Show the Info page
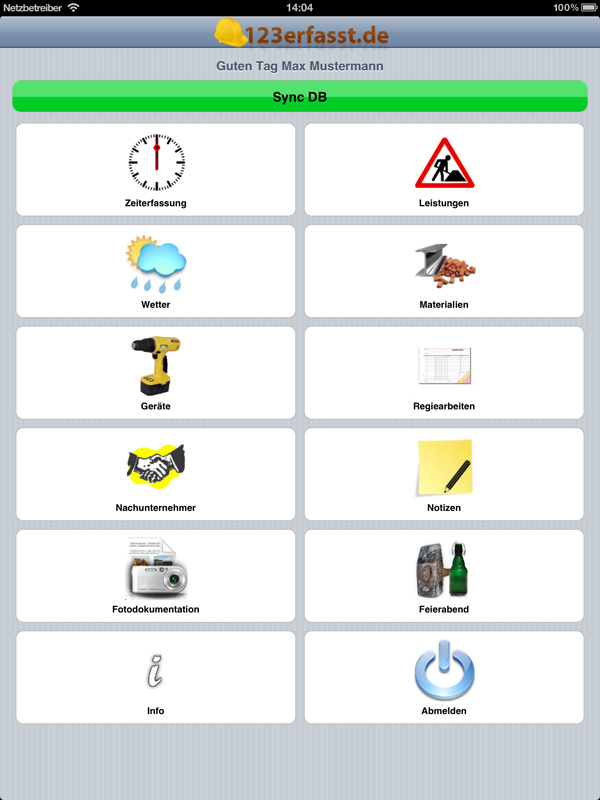600x800 pixels. pyautogui.click(x=156, y=677)
